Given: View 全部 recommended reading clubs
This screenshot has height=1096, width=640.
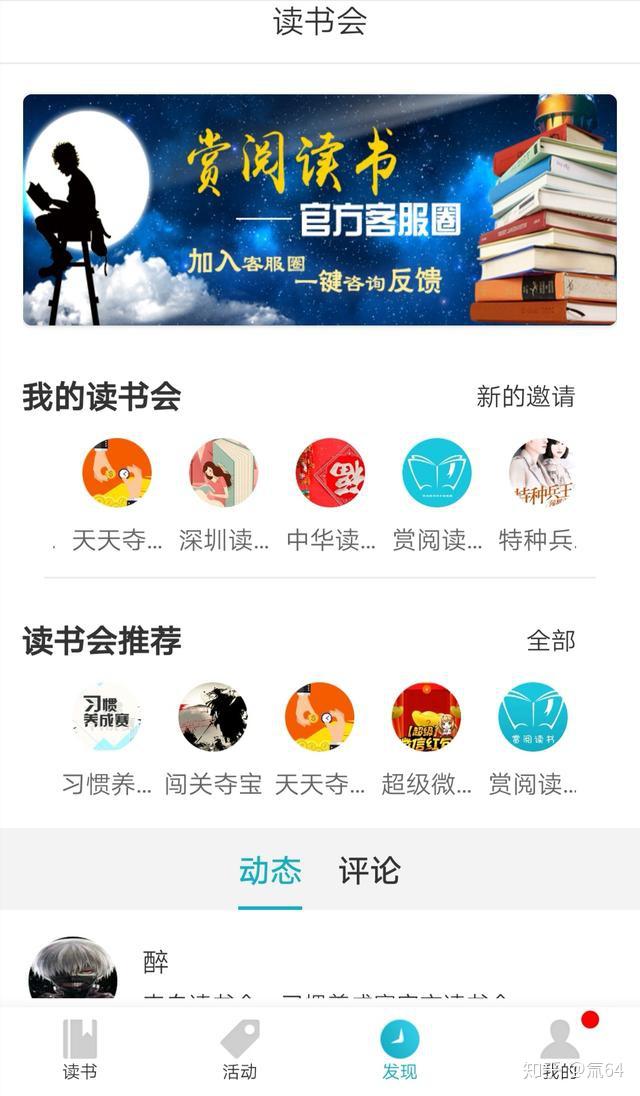Looking at the screenshot, I should [551, 640].
